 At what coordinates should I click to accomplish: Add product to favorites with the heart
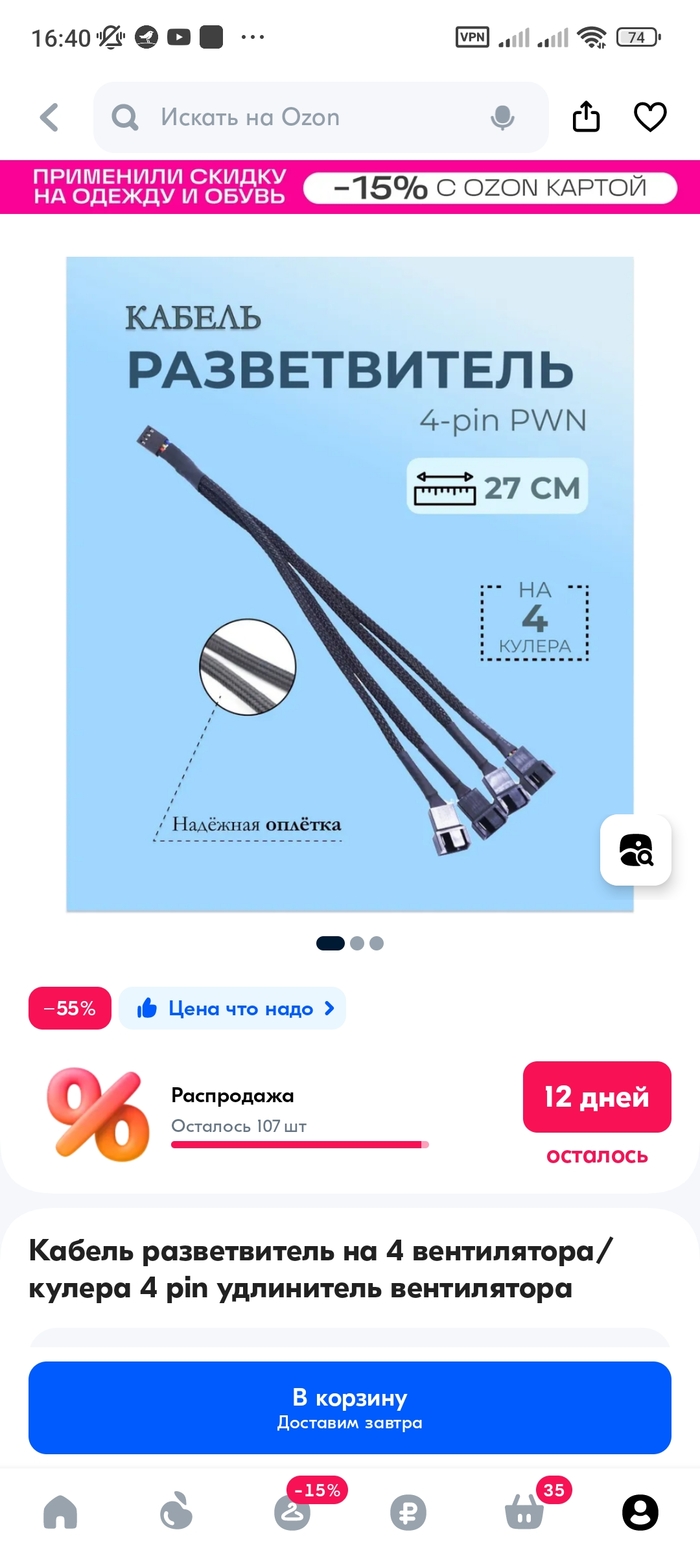650,117
